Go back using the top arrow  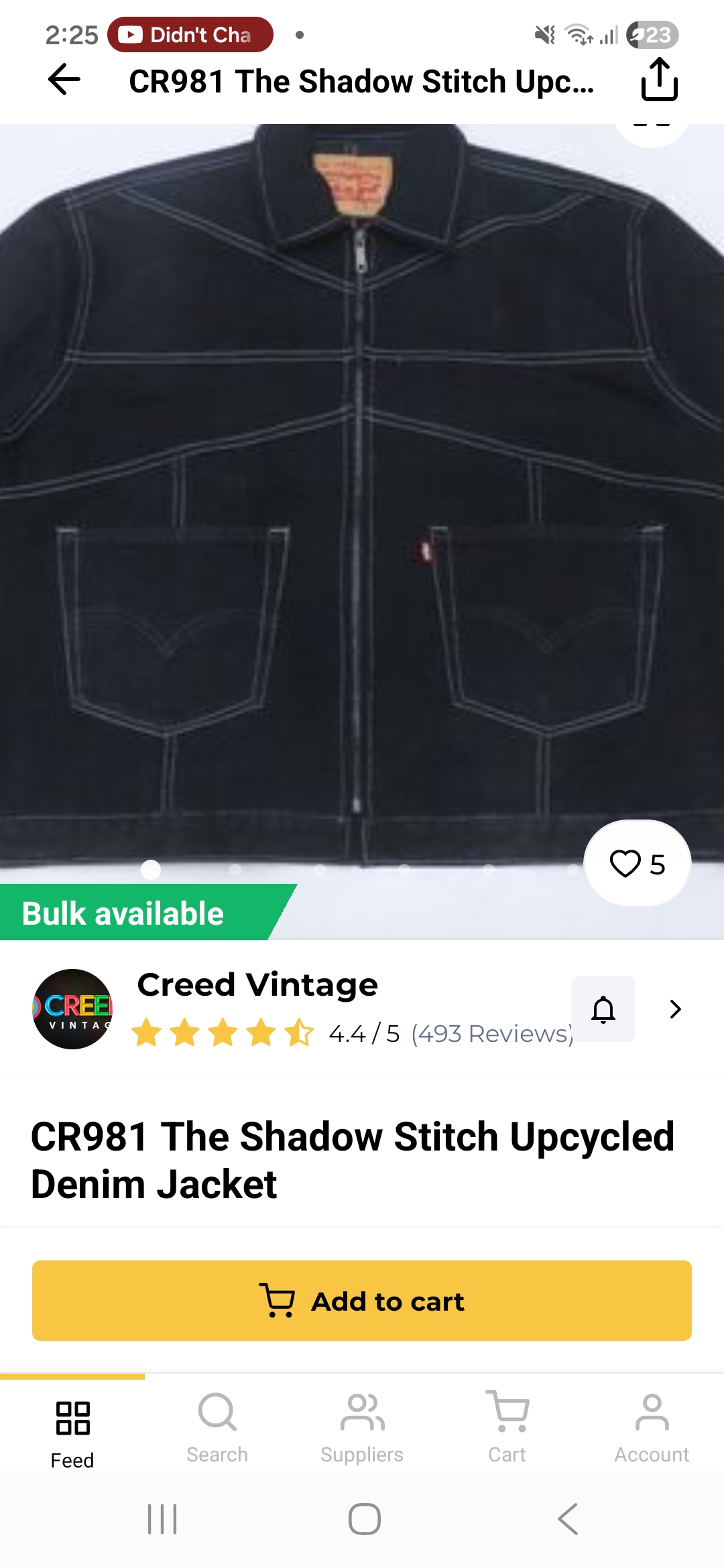pyautogui.click(x=64, y=80)
